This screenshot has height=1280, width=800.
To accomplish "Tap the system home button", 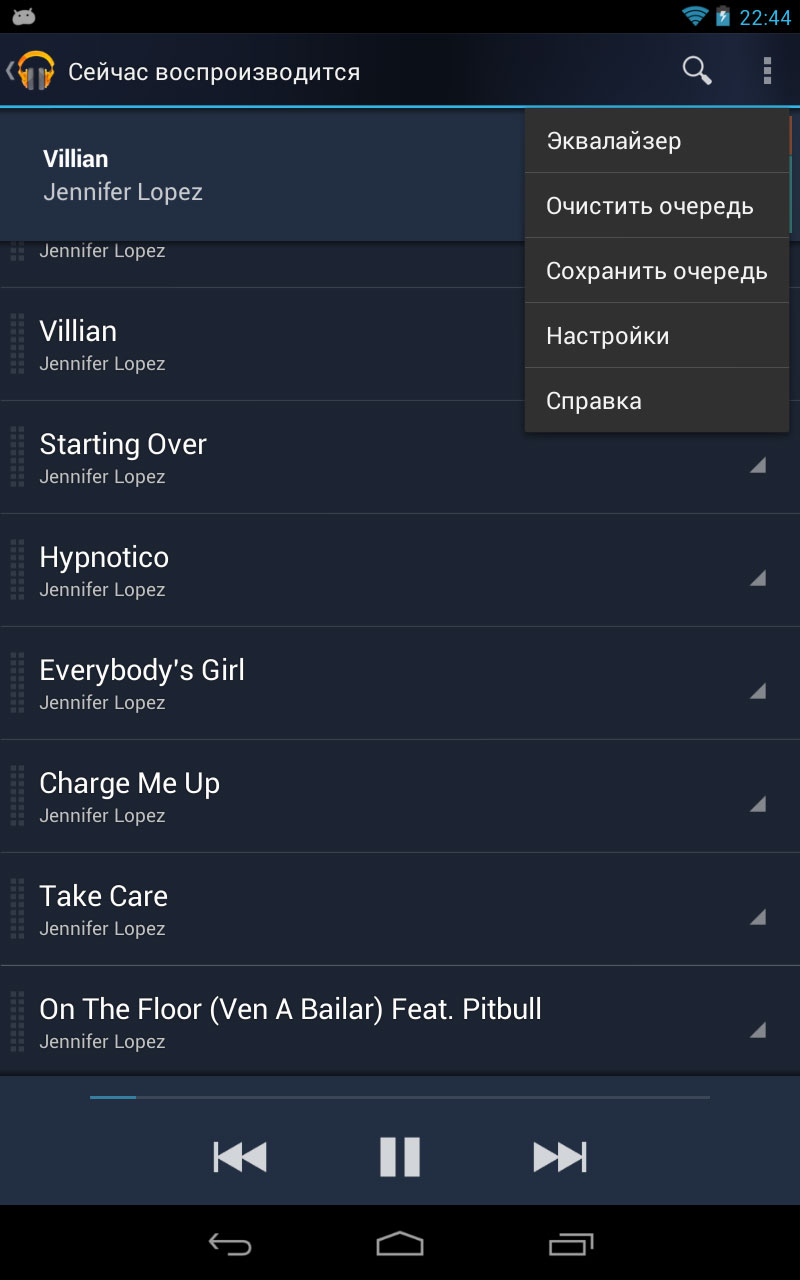I will 400,1243.
